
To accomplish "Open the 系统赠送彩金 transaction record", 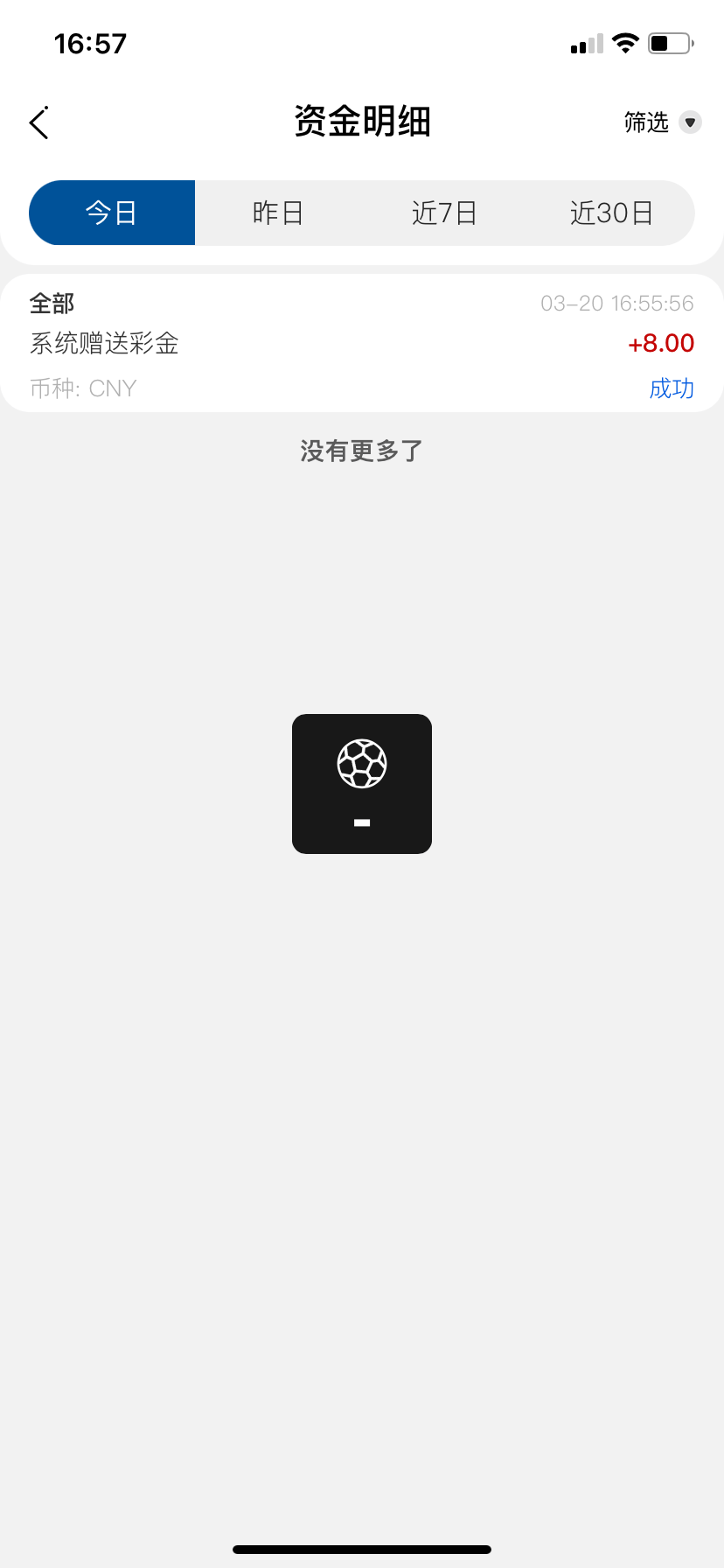I will click(362, 344).
